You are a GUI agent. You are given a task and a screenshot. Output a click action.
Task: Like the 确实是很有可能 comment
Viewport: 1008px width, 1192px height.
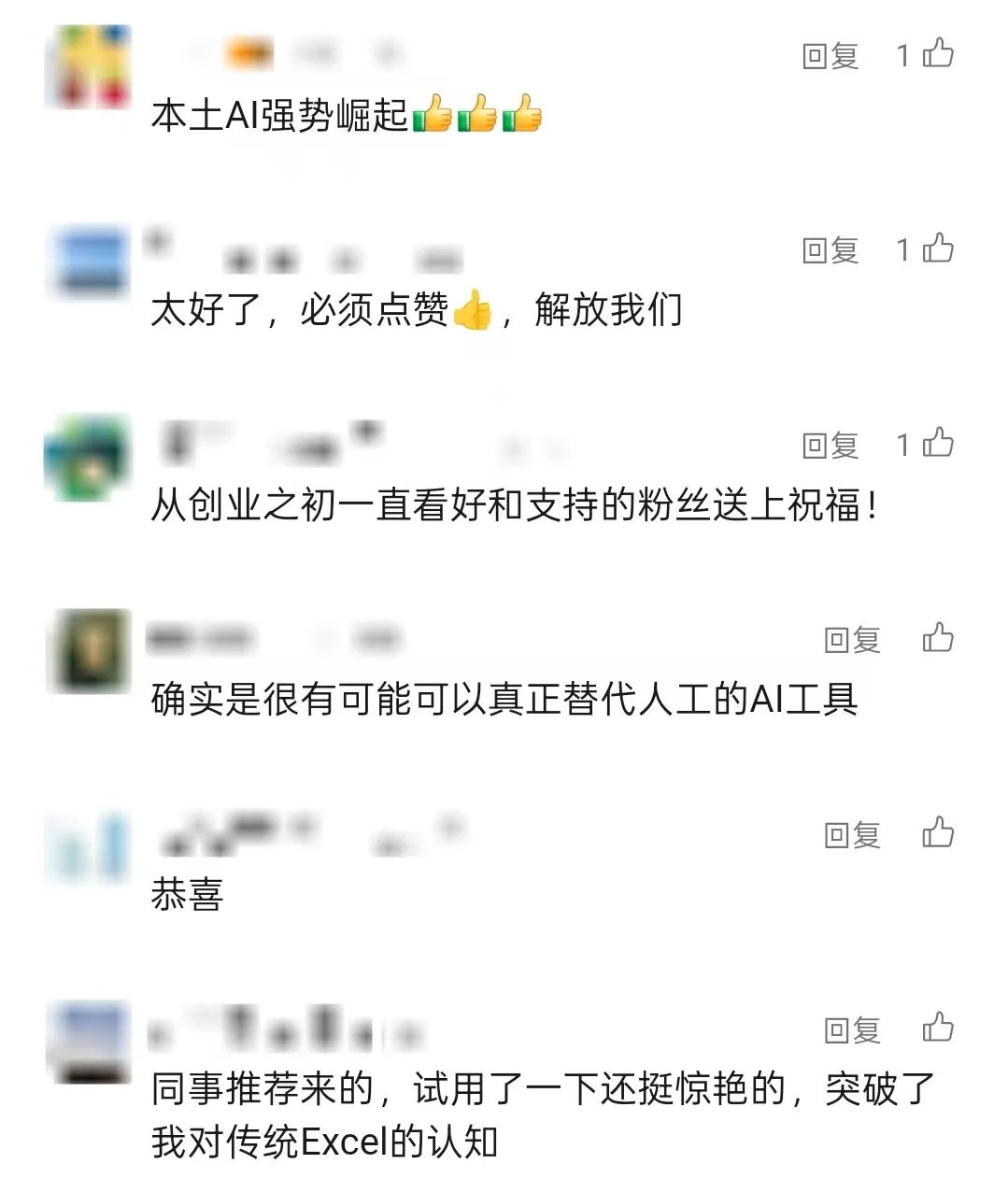coord(938,638)
